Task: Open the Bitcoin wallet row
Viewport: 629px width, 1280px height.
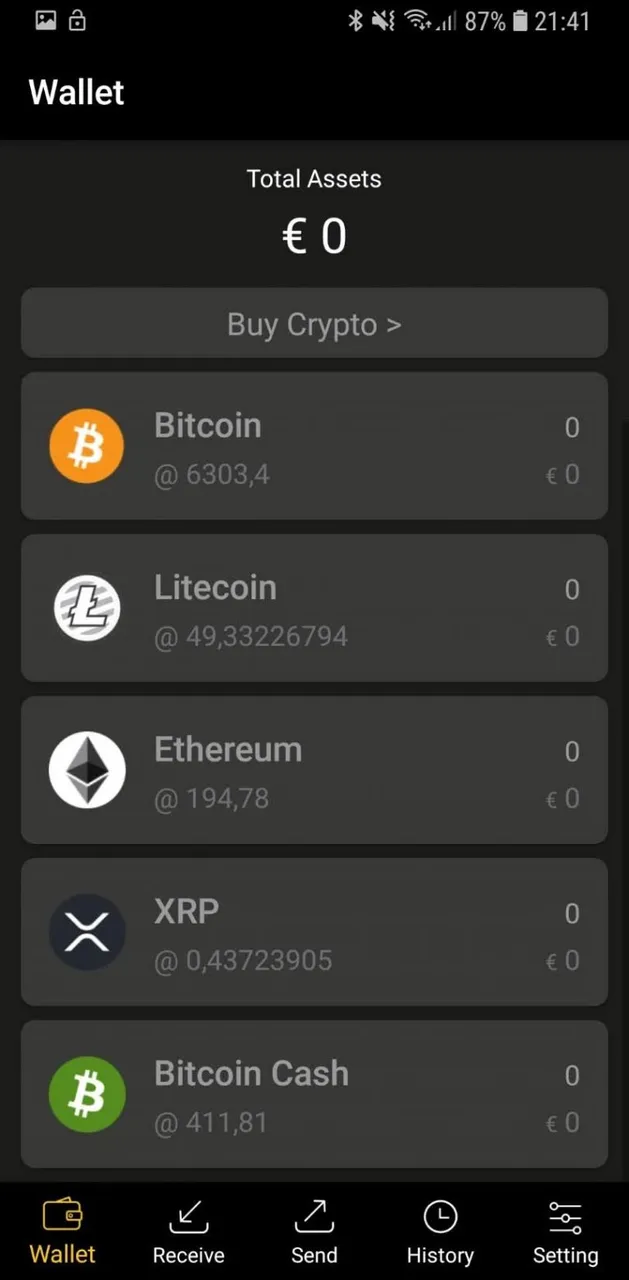Action: pos(314,446)
